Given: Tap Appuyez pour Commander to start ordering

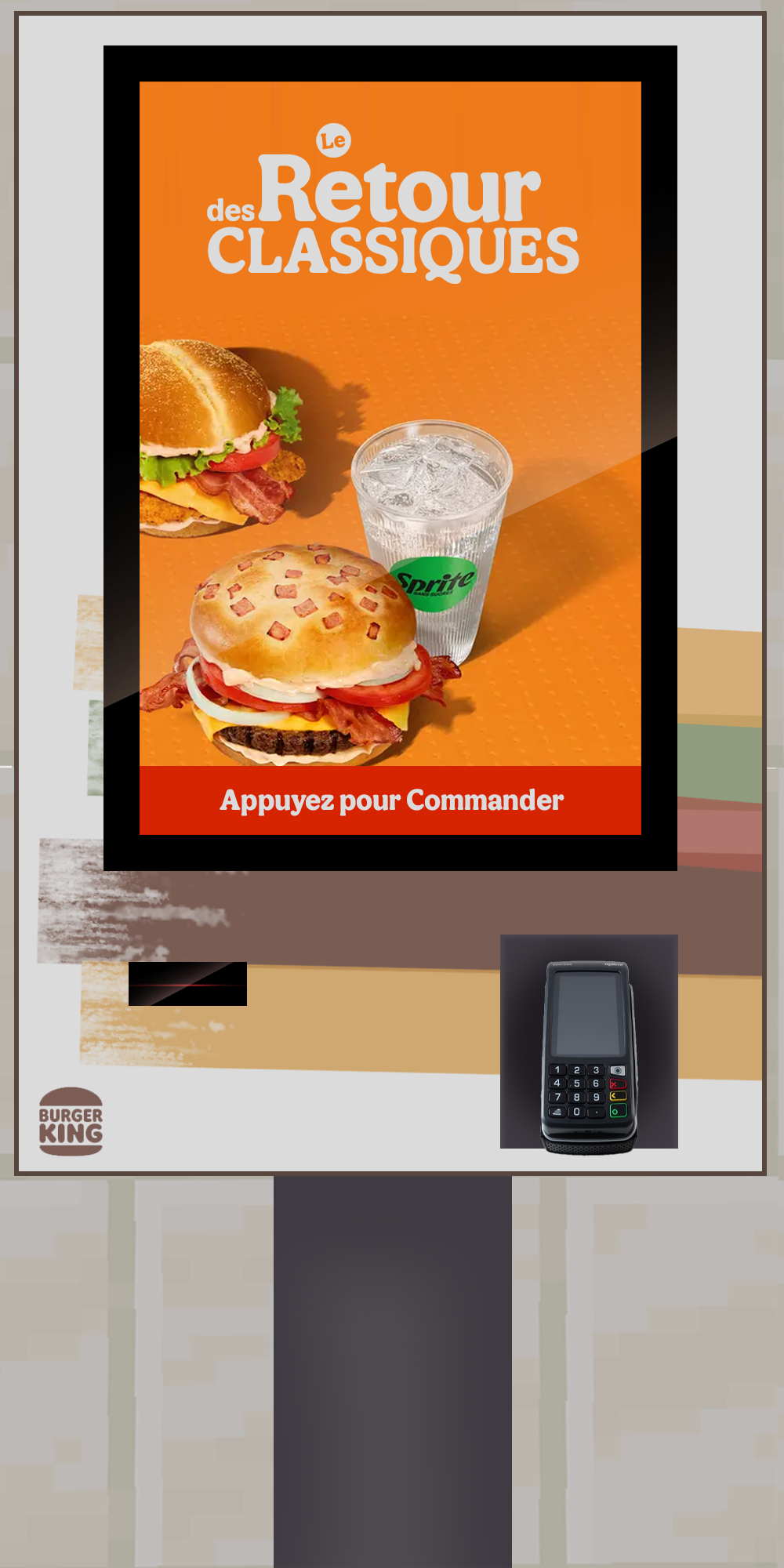Looking at the screenshot, I should tap(390, 800).
